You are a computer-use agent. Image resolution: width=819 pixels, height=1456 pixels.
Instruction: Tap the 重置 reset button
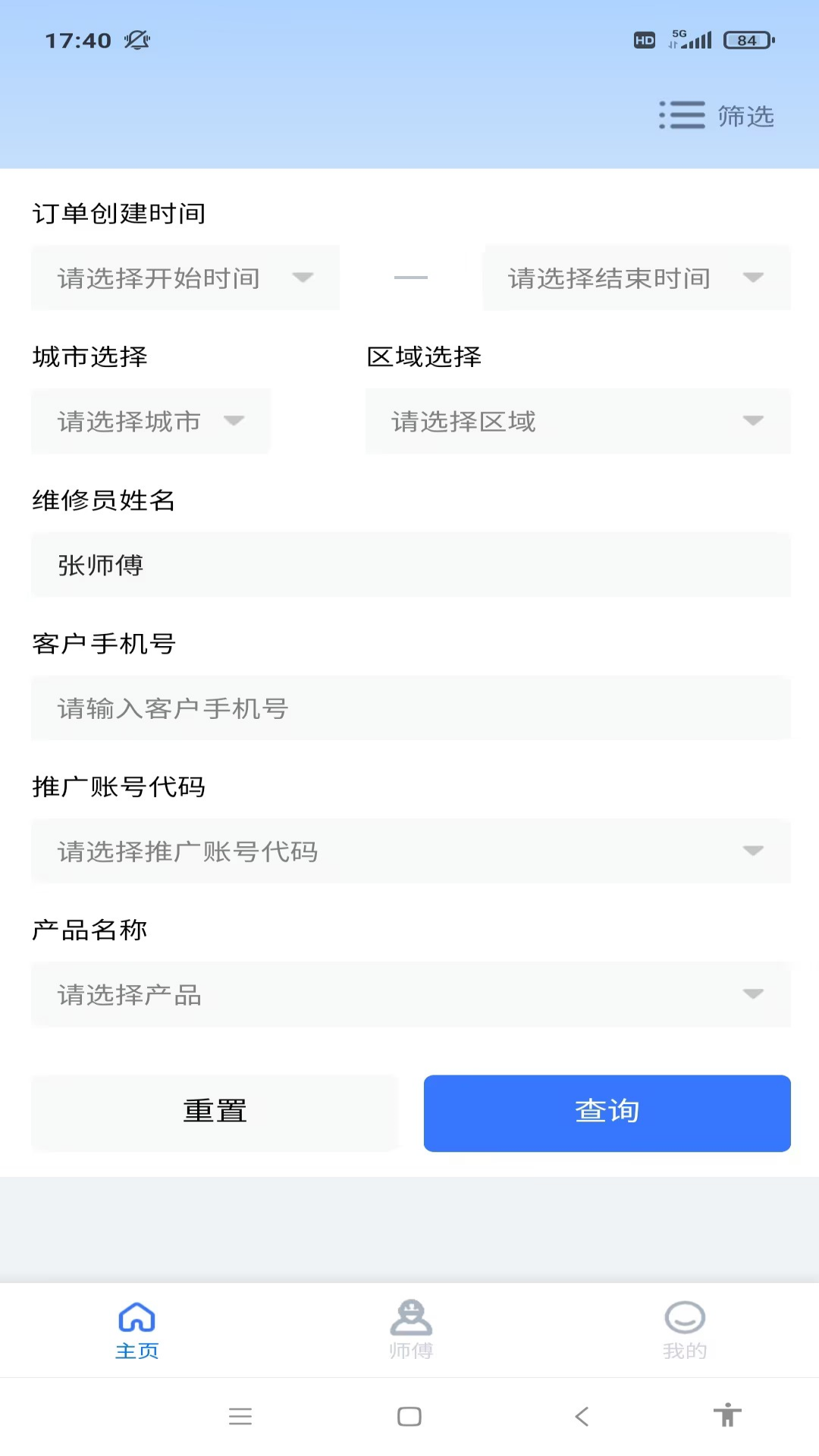tap(215, 1112)
